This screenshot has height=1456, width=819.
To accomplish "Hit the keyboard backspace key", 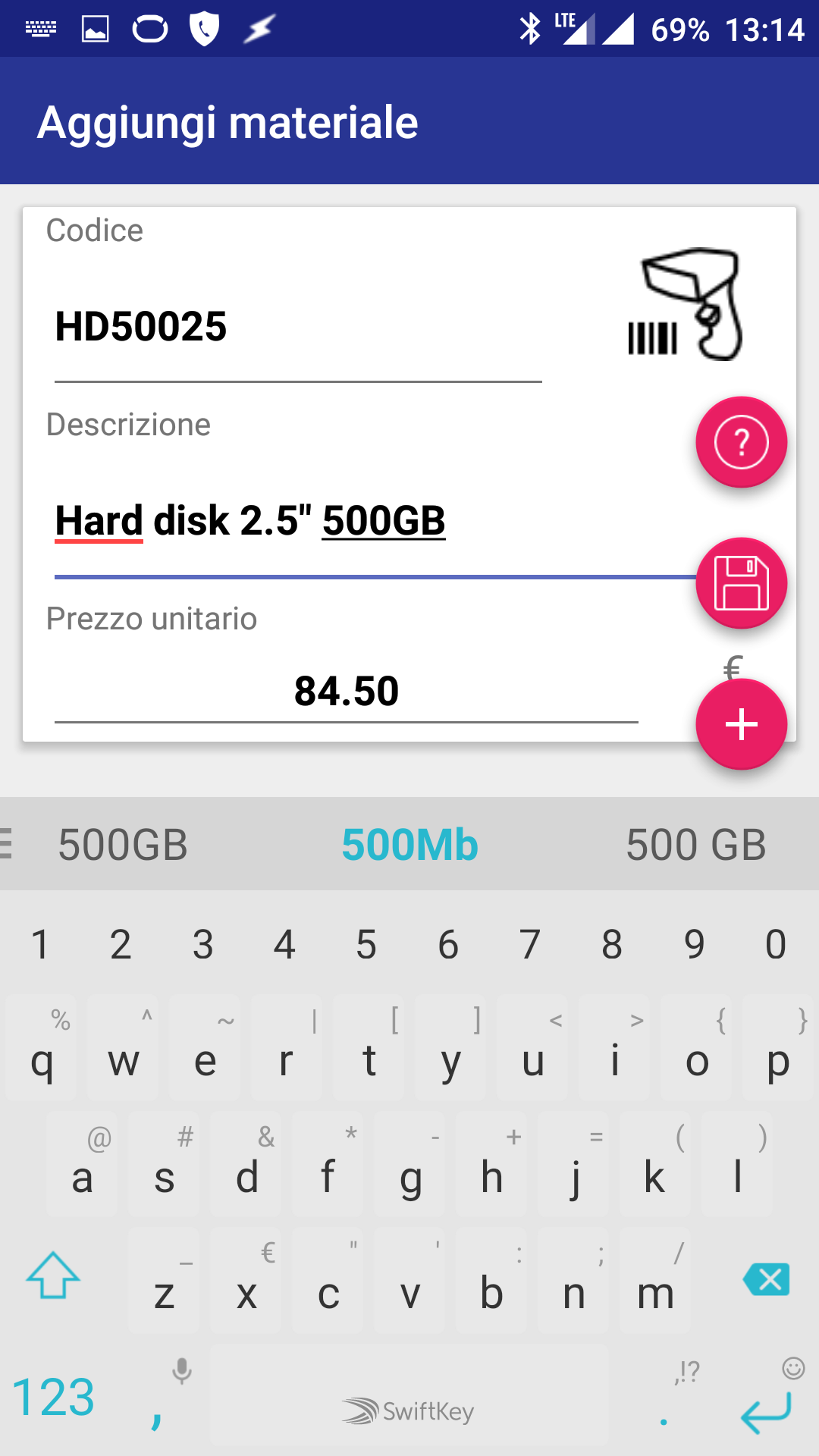I will [767, 1279].
